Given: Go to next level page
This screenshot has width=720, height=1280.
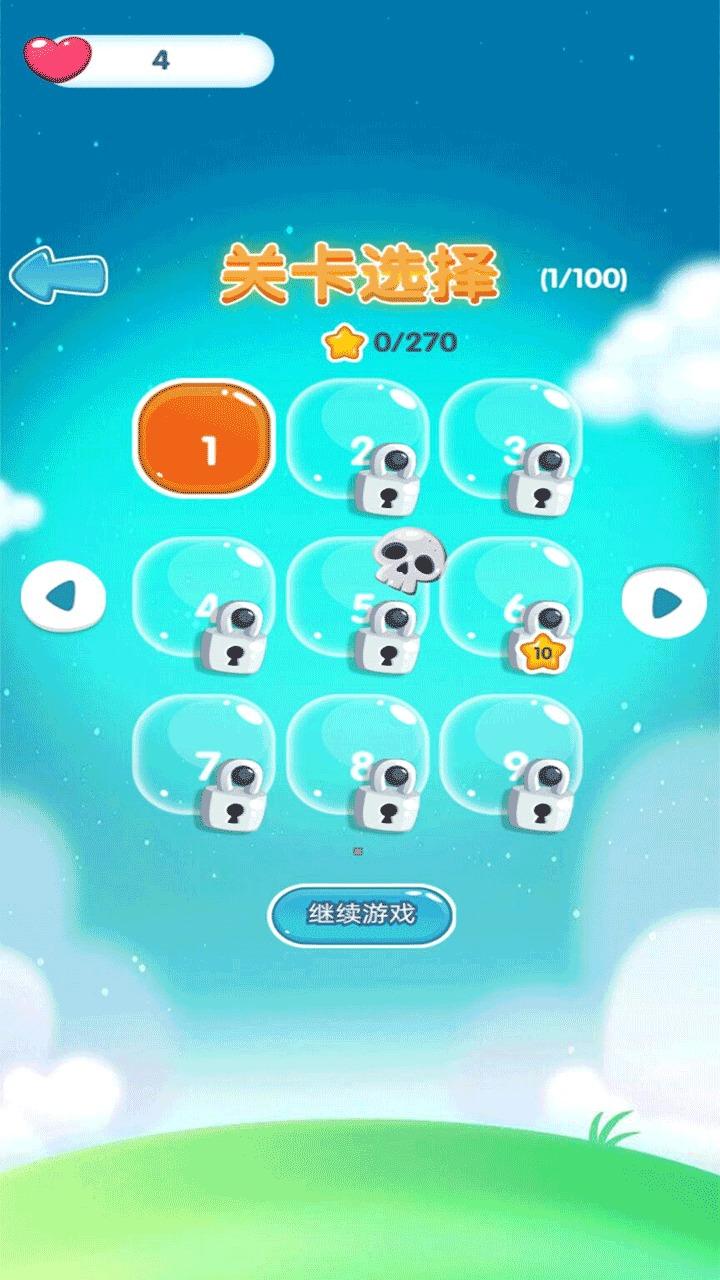Looking at the screenshot, I should (664, 602).
